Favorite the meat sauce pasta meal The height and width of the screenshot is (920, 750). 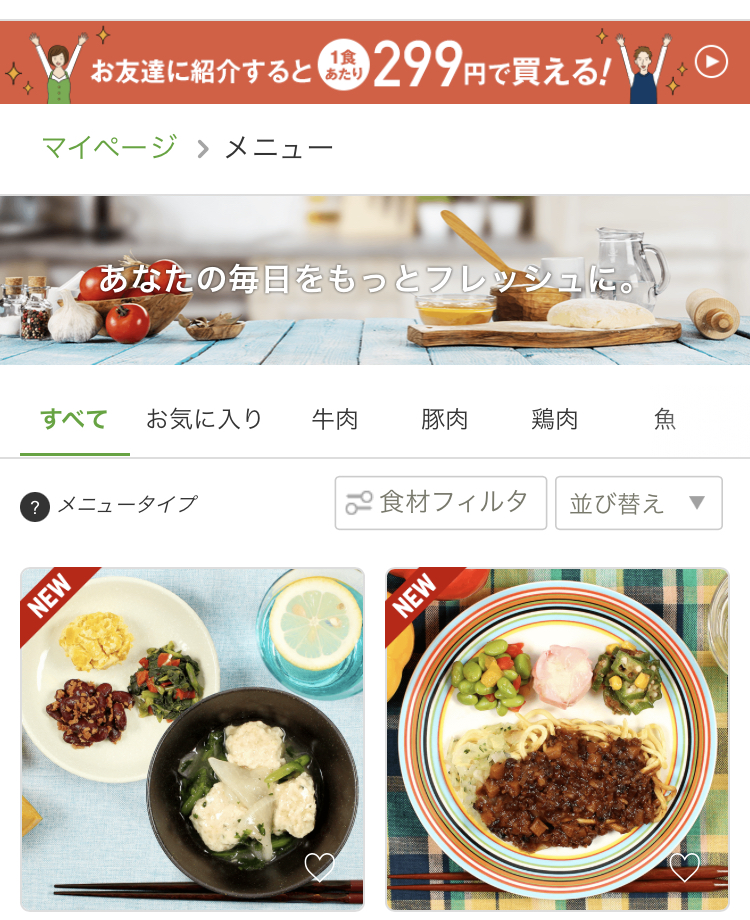(x=684, y=866)
